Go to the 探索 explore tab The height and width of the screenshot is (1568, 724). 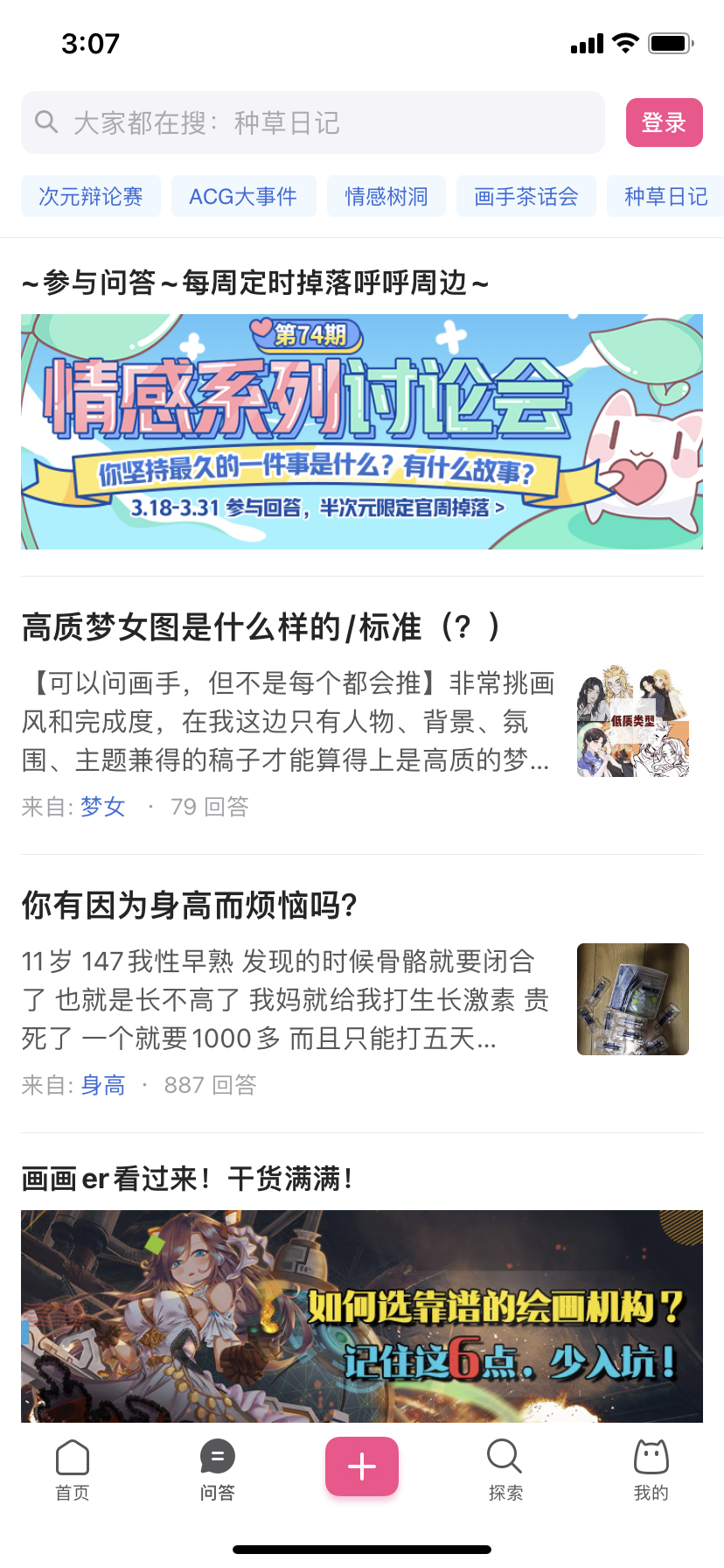(505, 1470)
